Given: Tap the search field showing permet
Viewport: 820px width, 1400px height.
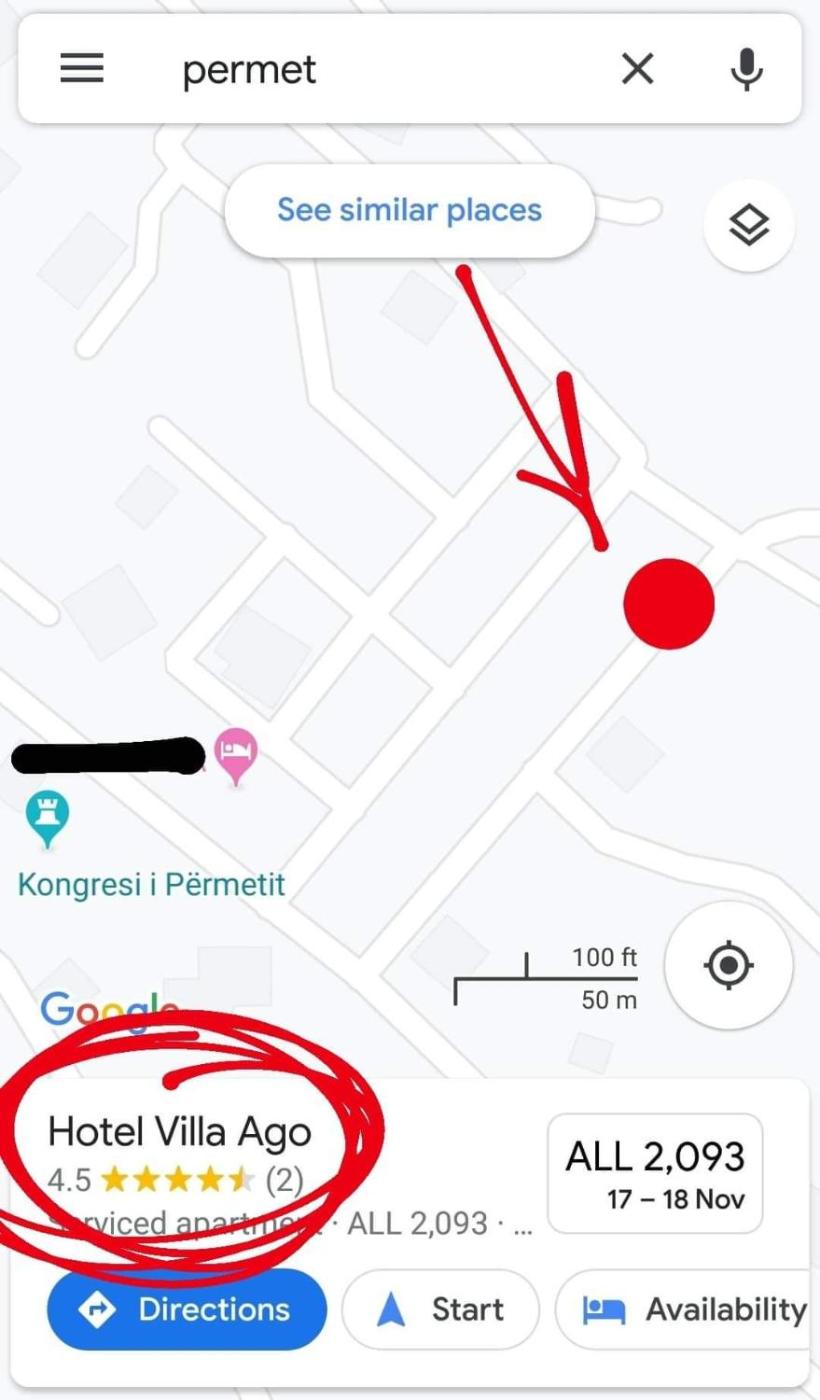Looking at the screenshot, I should point(380,70).
